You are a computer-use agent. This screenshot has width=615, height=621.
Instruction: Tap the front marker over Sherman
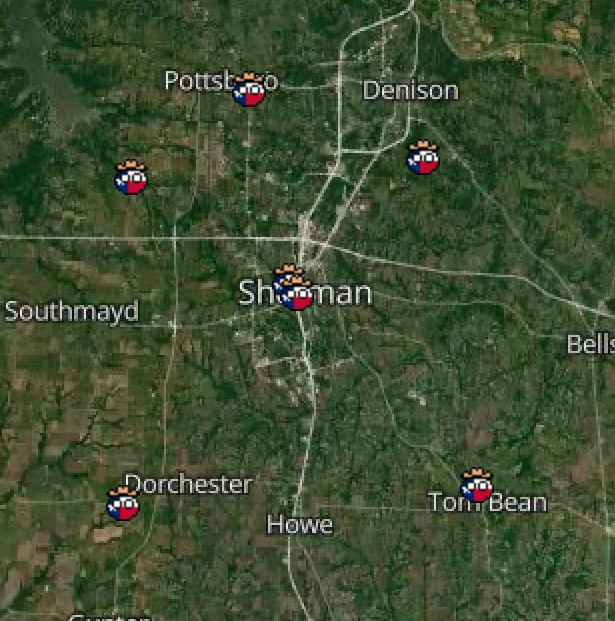tap(296, 294)
